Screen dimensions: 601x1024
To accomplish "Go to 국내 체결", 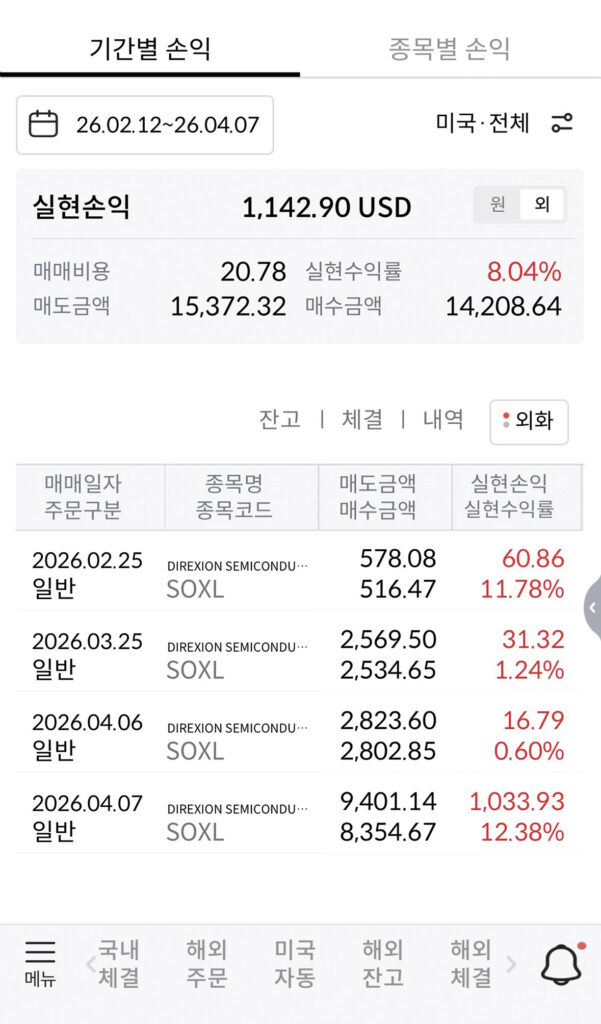I will 118,964.
